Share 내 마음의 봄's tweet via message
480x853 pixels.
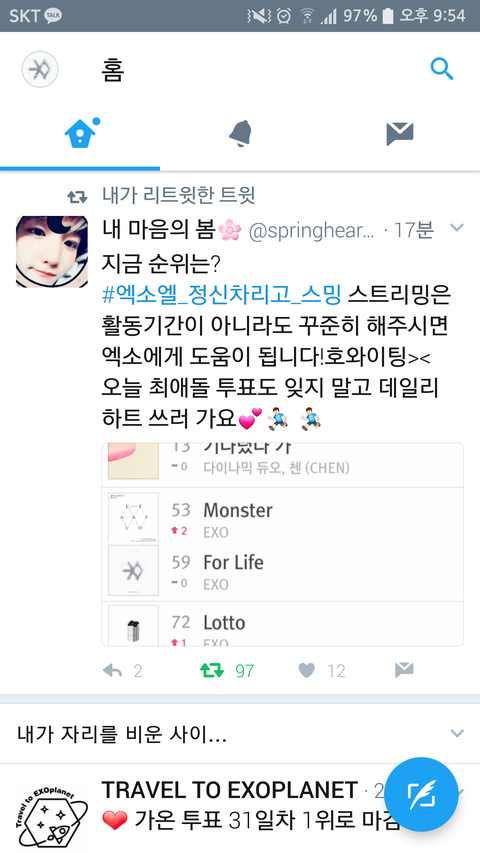404,670
